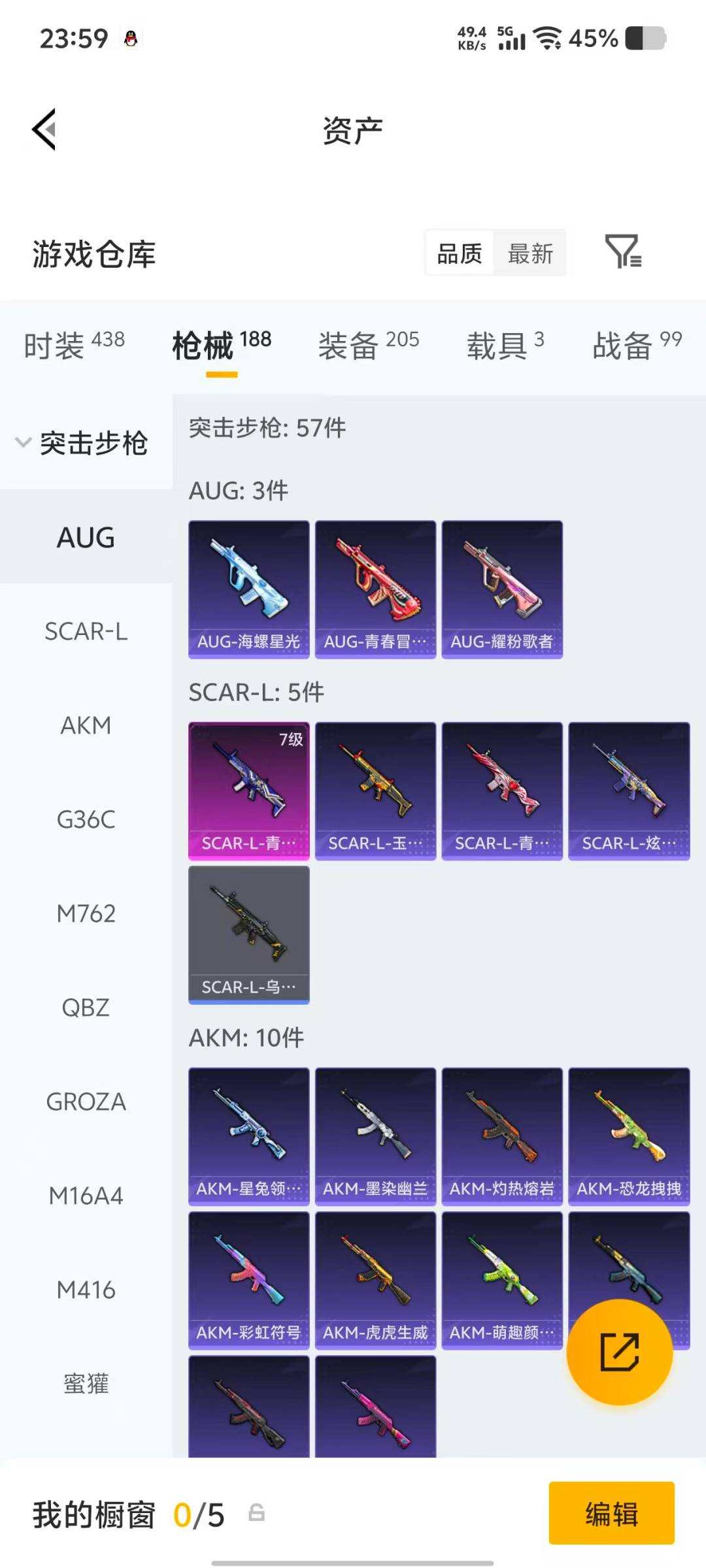Open the AUG-海螺星光 skin
The height and width of the screenshot is (1568, 706).
(x=248, y=589)
